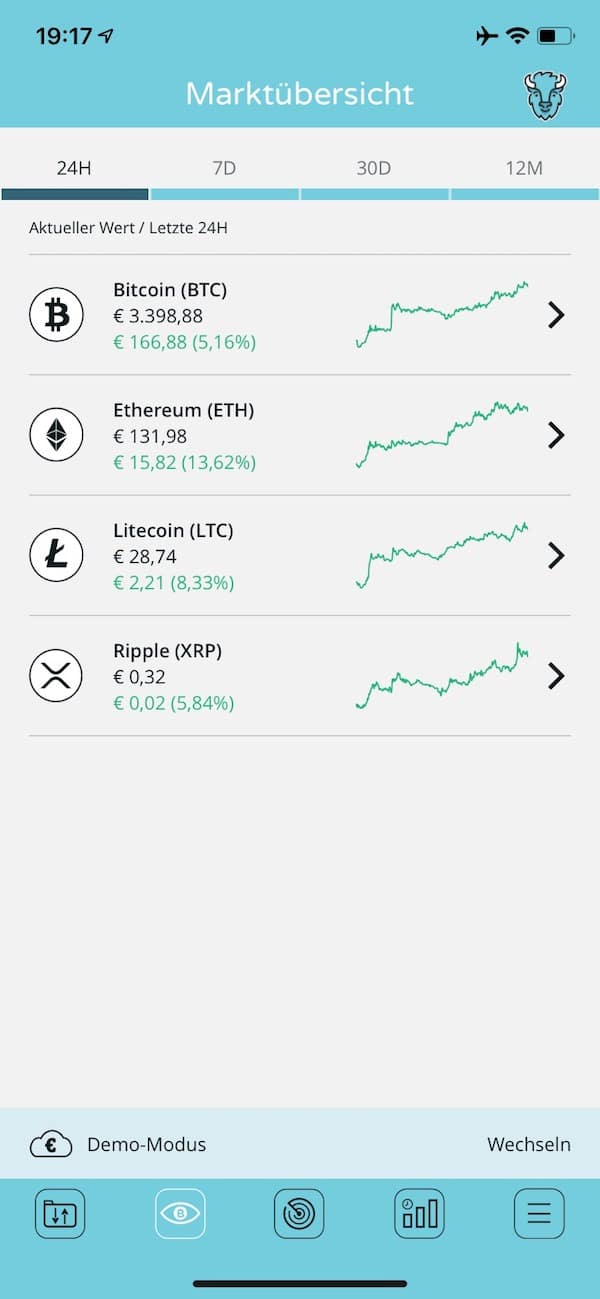The height and width of the screenshot is (1299, 600).
Task: Switch to the 7D timeframe tab
Action: point(224,168)
